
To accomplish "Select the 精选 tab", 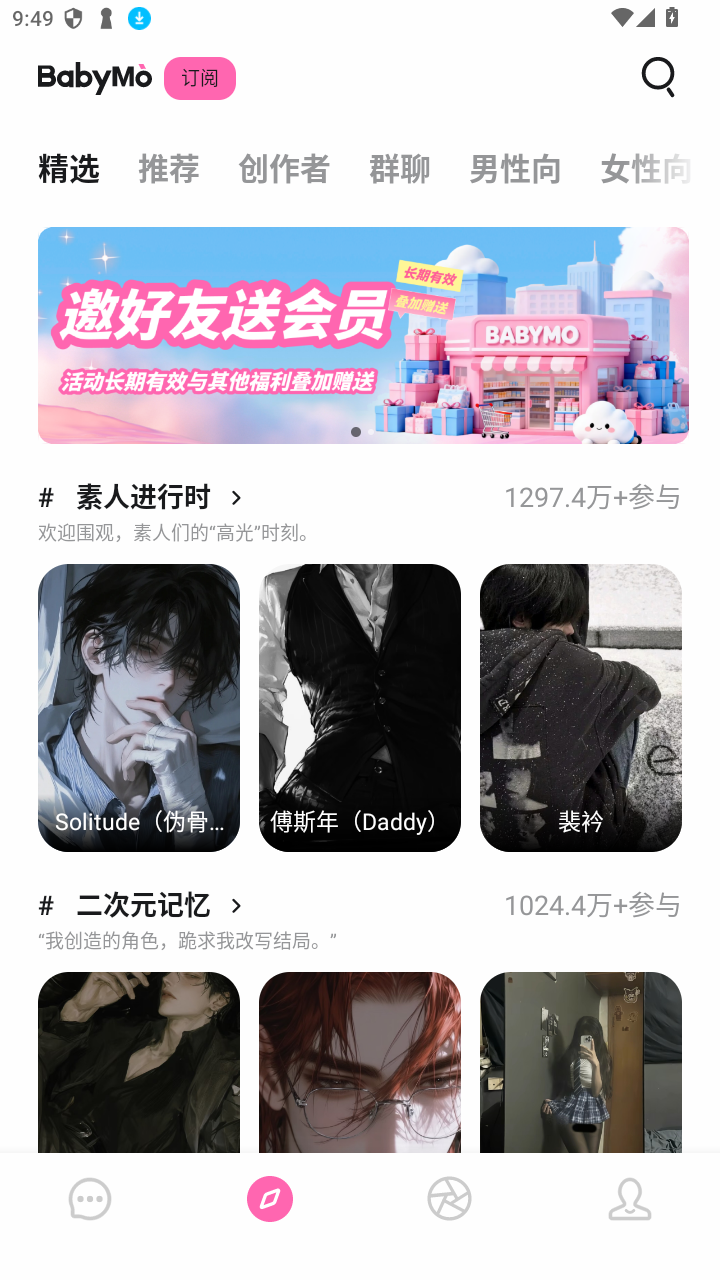I will coord(69,169).
